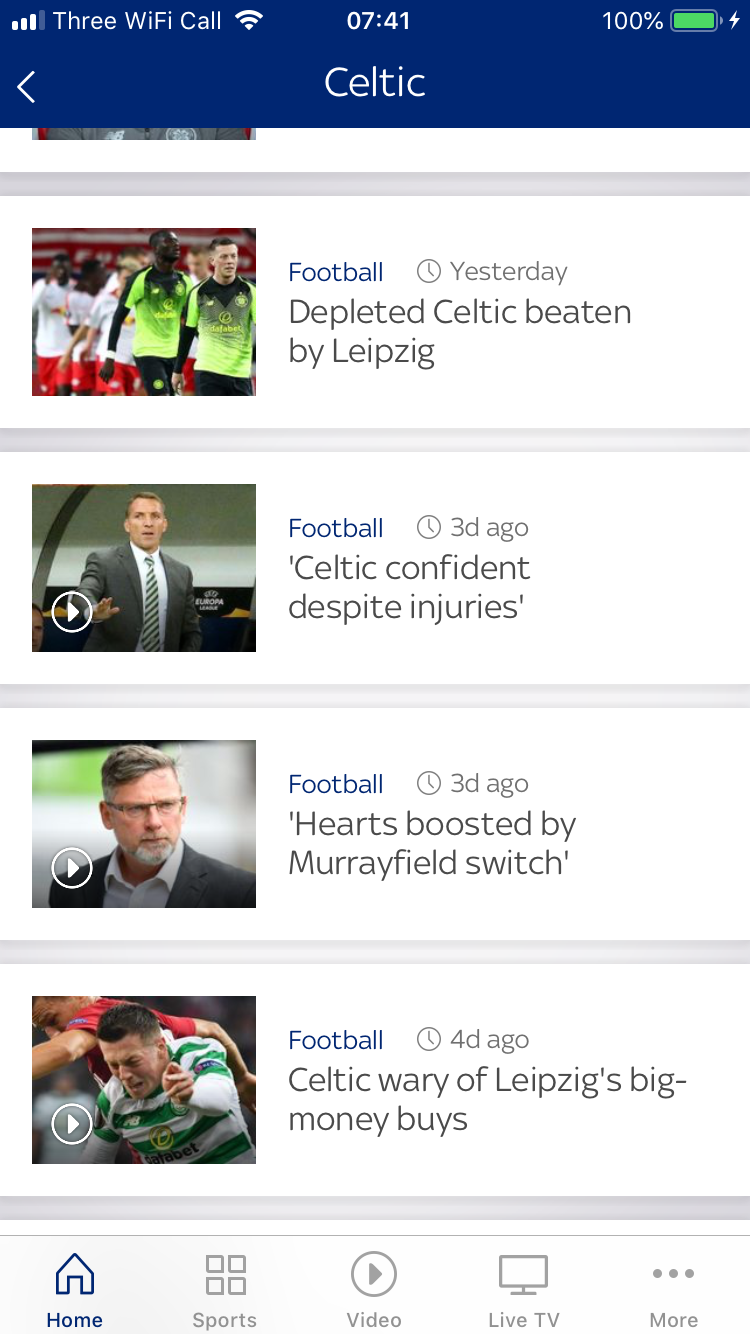The height and width of the screenshot is (1334, 750).
Task: Switch to the Video tab
Action: click(374, 1290)
